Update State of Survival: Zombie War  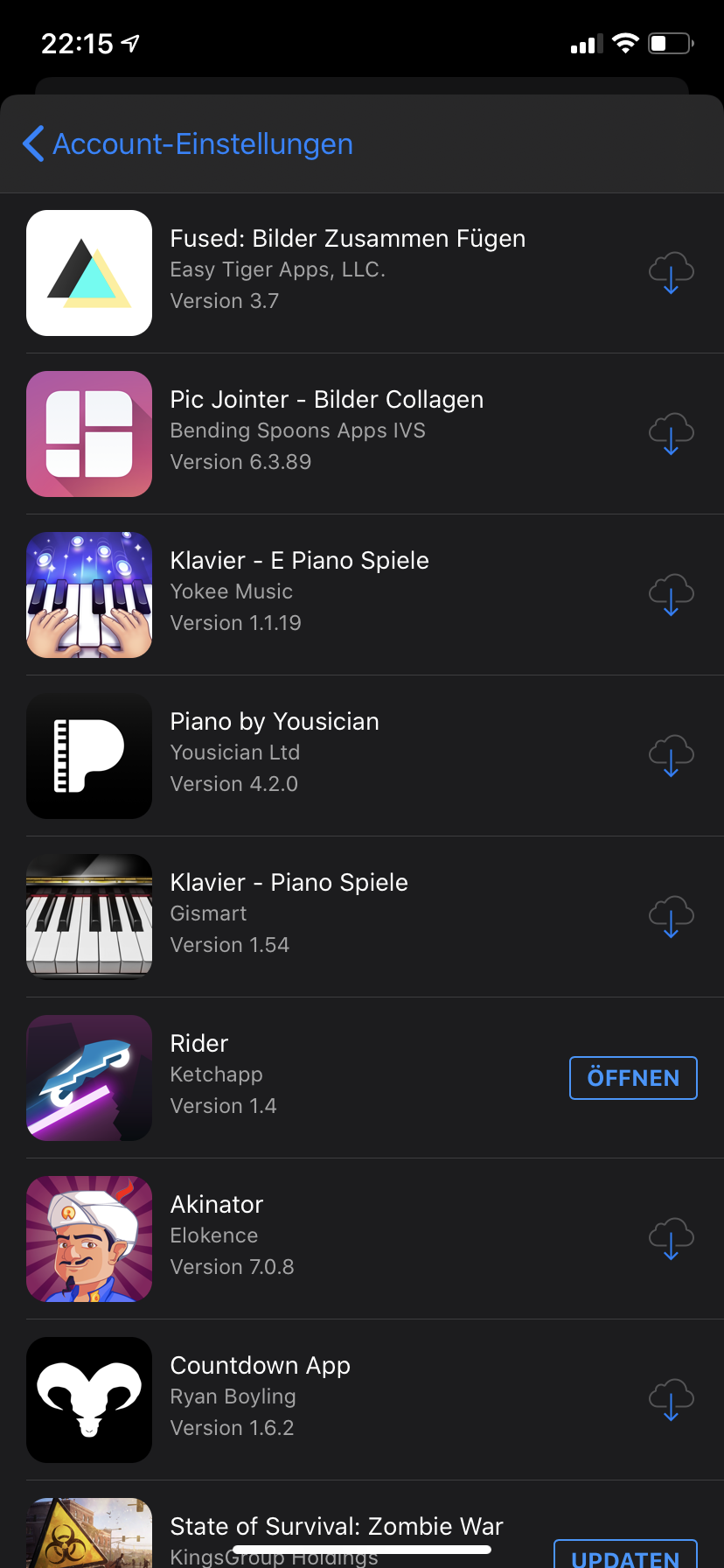click(626, 1556)
